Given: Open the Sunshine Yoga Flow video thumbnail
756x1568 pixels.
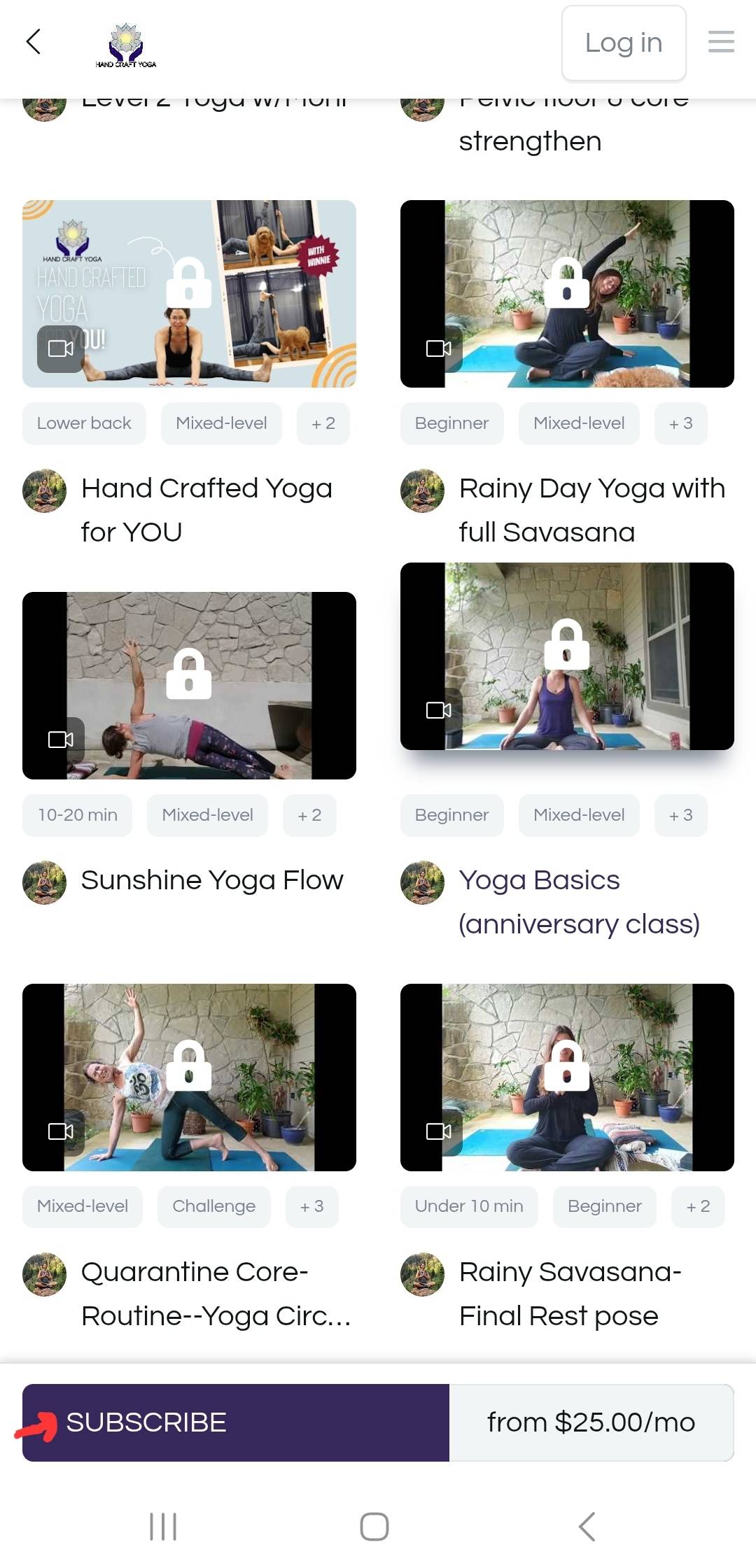Looking at the screenshot, I should (x=189, y=686).
